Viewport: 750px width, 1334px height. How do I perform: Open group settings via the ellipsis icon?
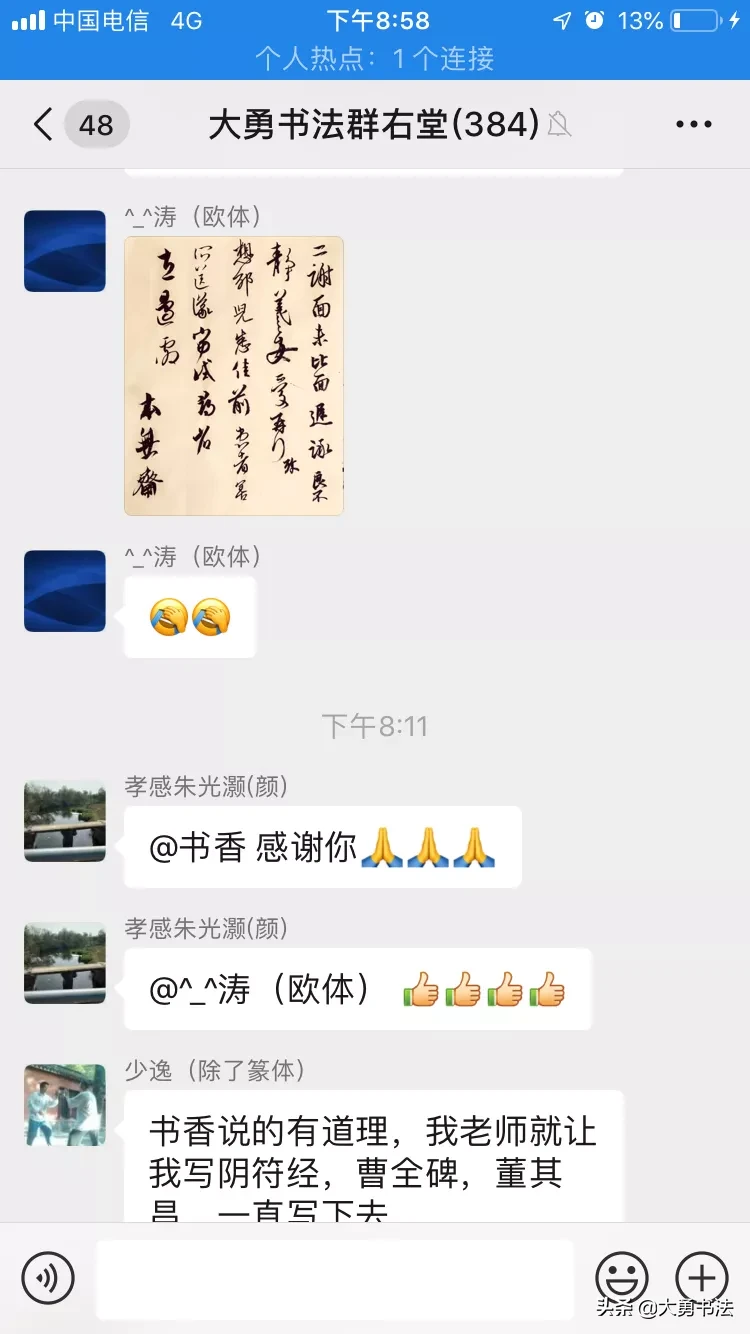694,124
